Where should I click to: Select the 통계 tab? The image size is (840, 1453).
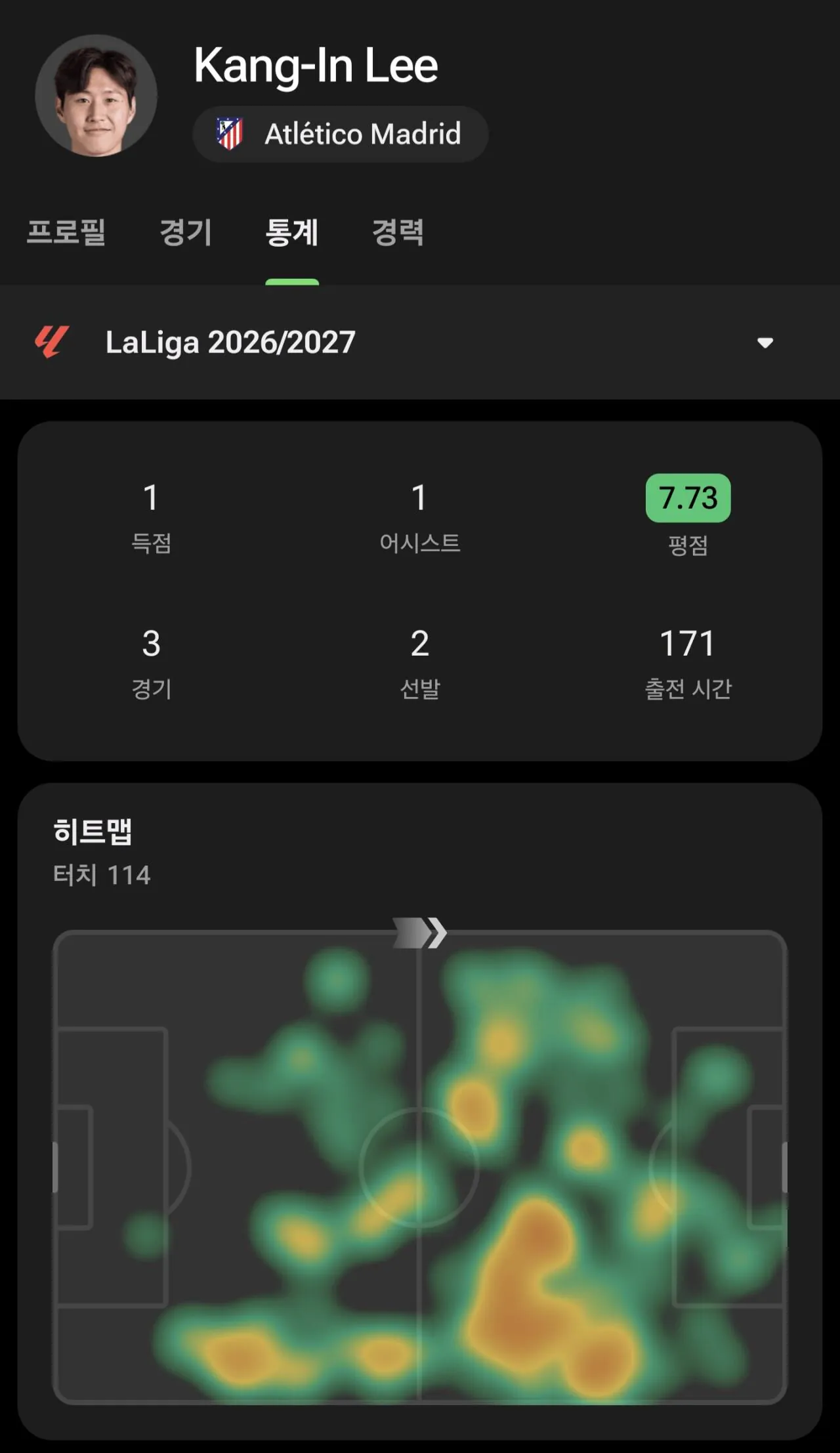click(x=292, y=232)
